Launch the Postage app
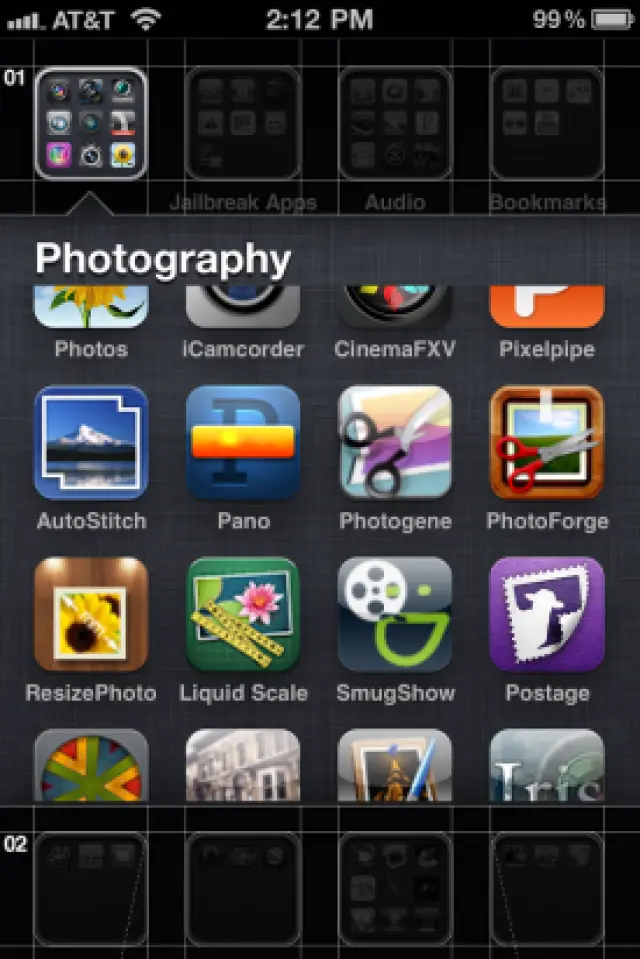 [x=547, y=614]
